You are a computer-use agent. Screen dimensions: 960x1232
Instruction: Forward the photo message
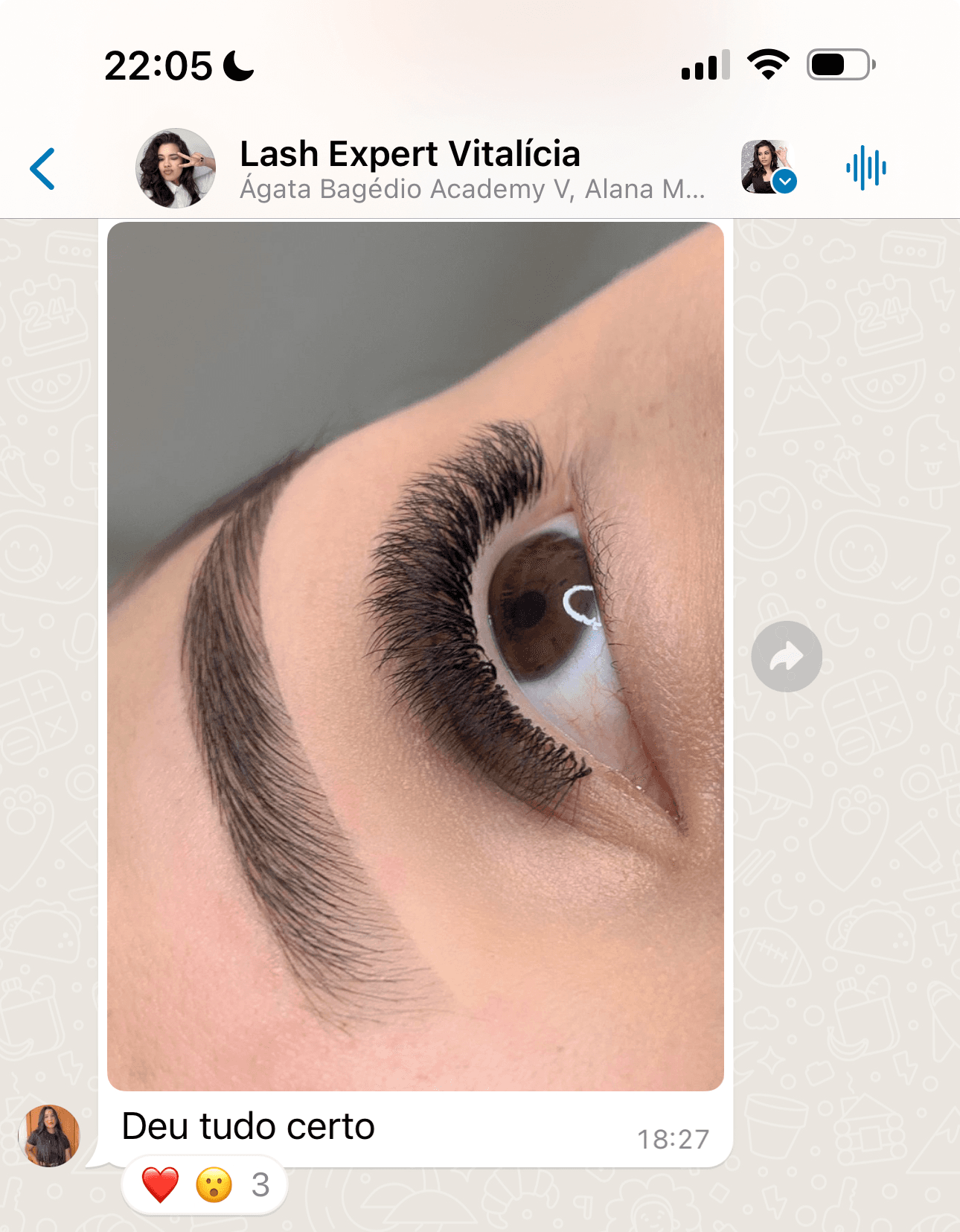pos(786,657)
